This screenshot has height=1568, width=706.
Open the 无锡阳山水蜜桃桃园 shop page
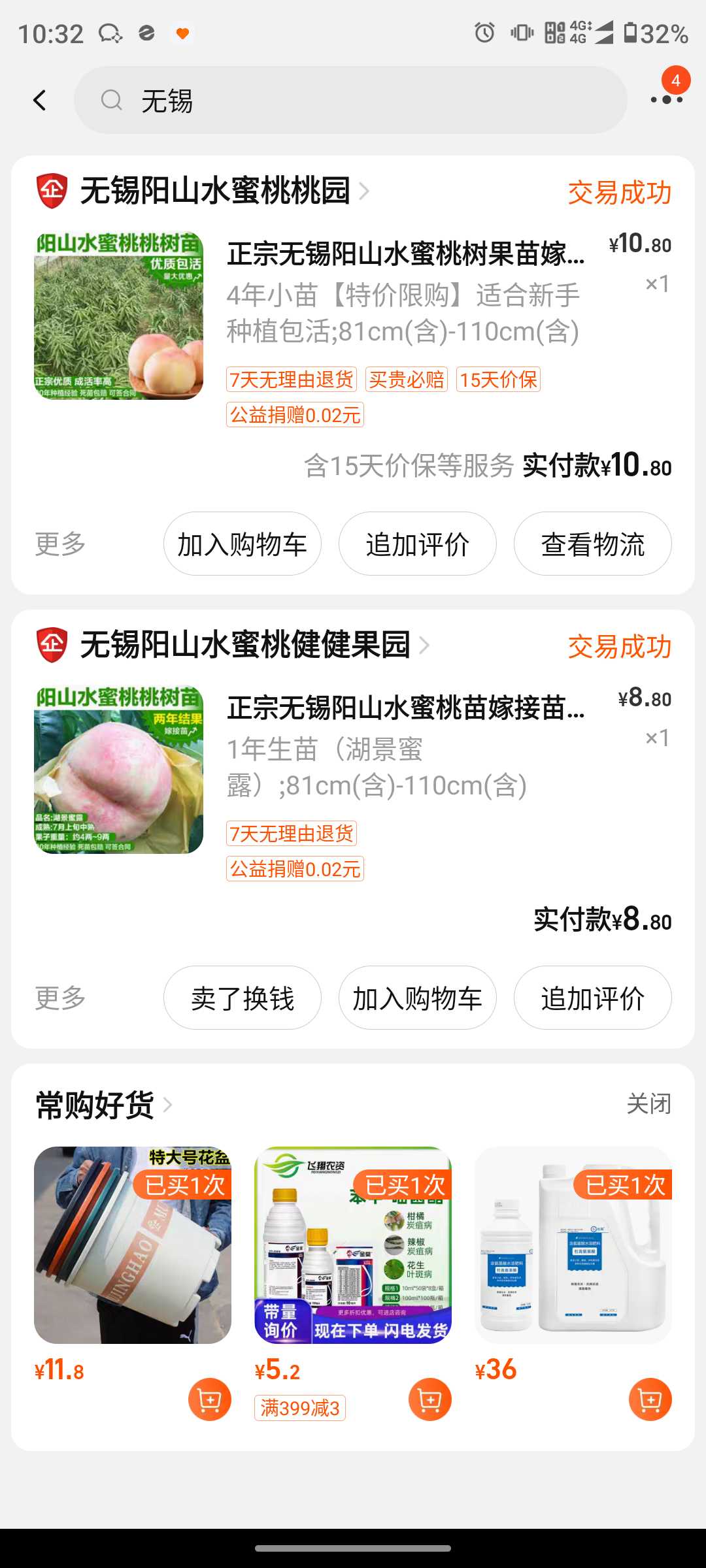coord(216,191)
